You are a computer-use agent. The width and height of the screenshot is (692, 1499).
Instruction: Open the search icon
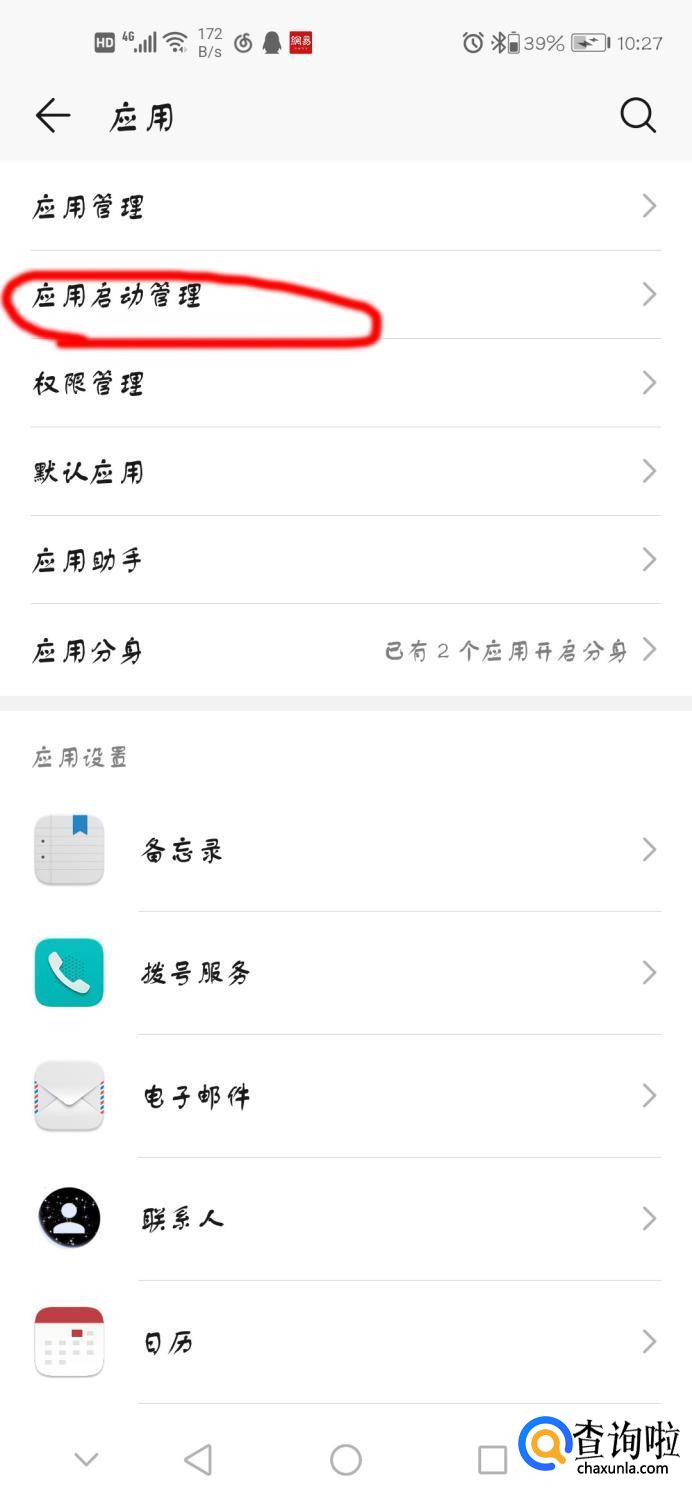pyautogui.click(x=637, y=117)
